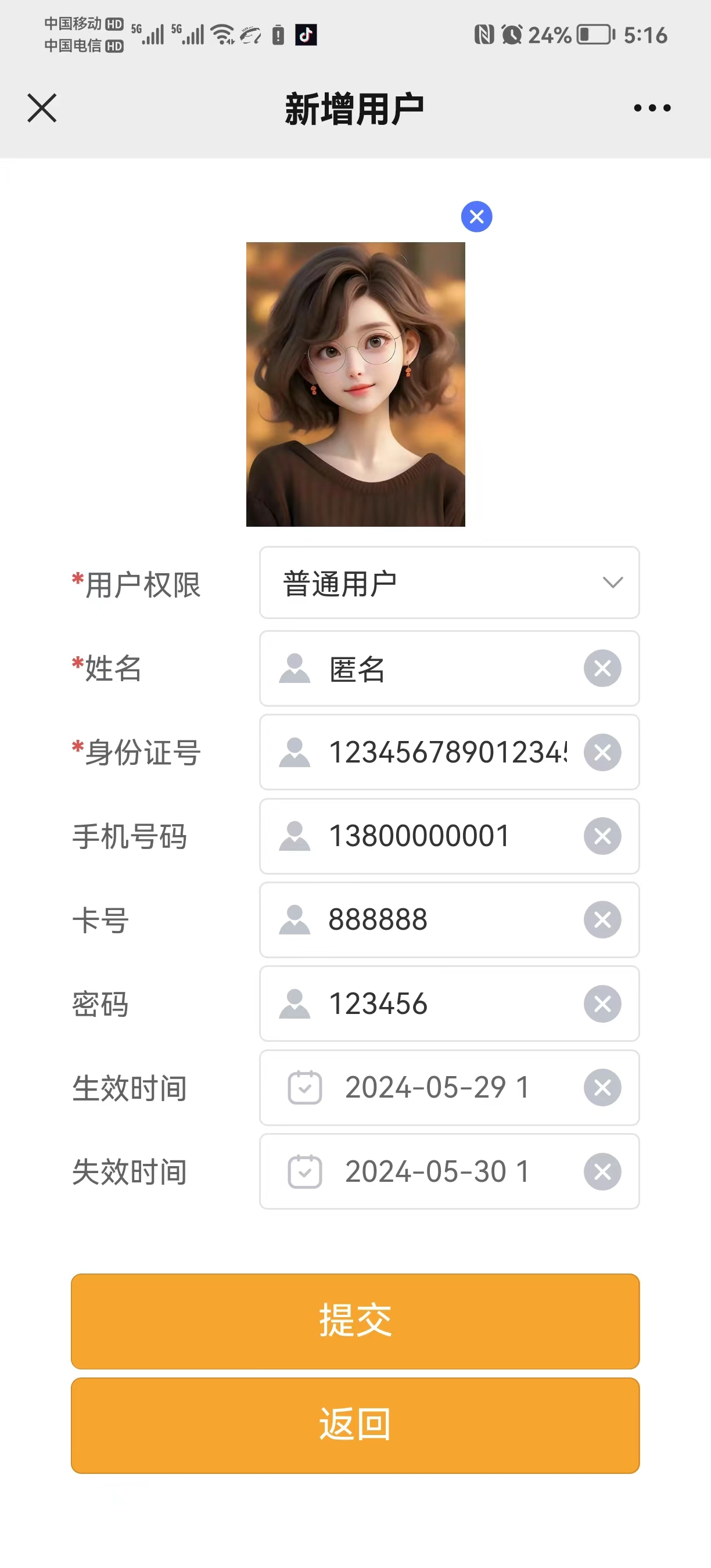Remove the uploaded photo with the blue X

pyautogui.click(x=477, y=217)
